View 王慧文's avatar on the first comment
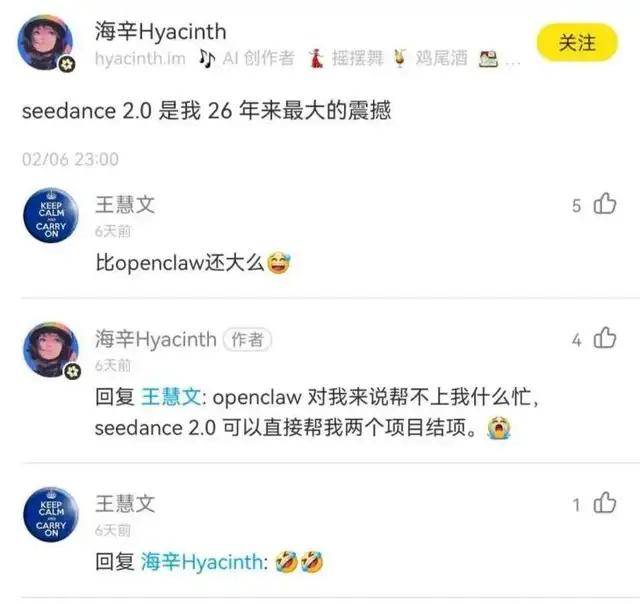Viewport: 640px width, 604px height. pyautogui.click(x=50, y=212)
